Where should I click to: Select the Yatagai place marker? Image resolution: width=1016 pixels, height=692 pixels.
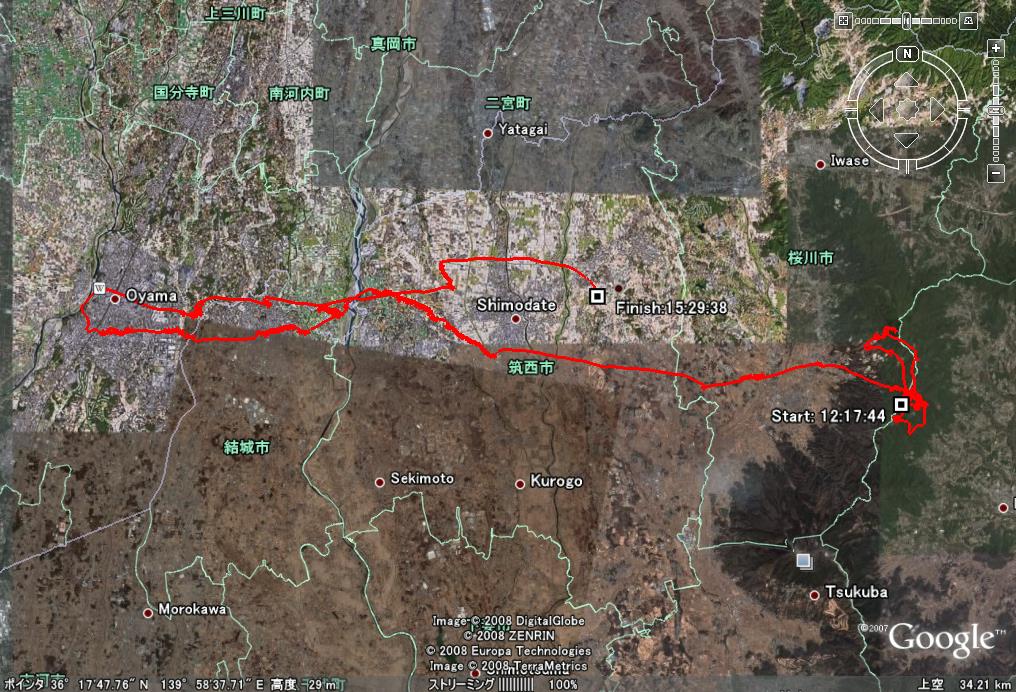coord(488,133)
